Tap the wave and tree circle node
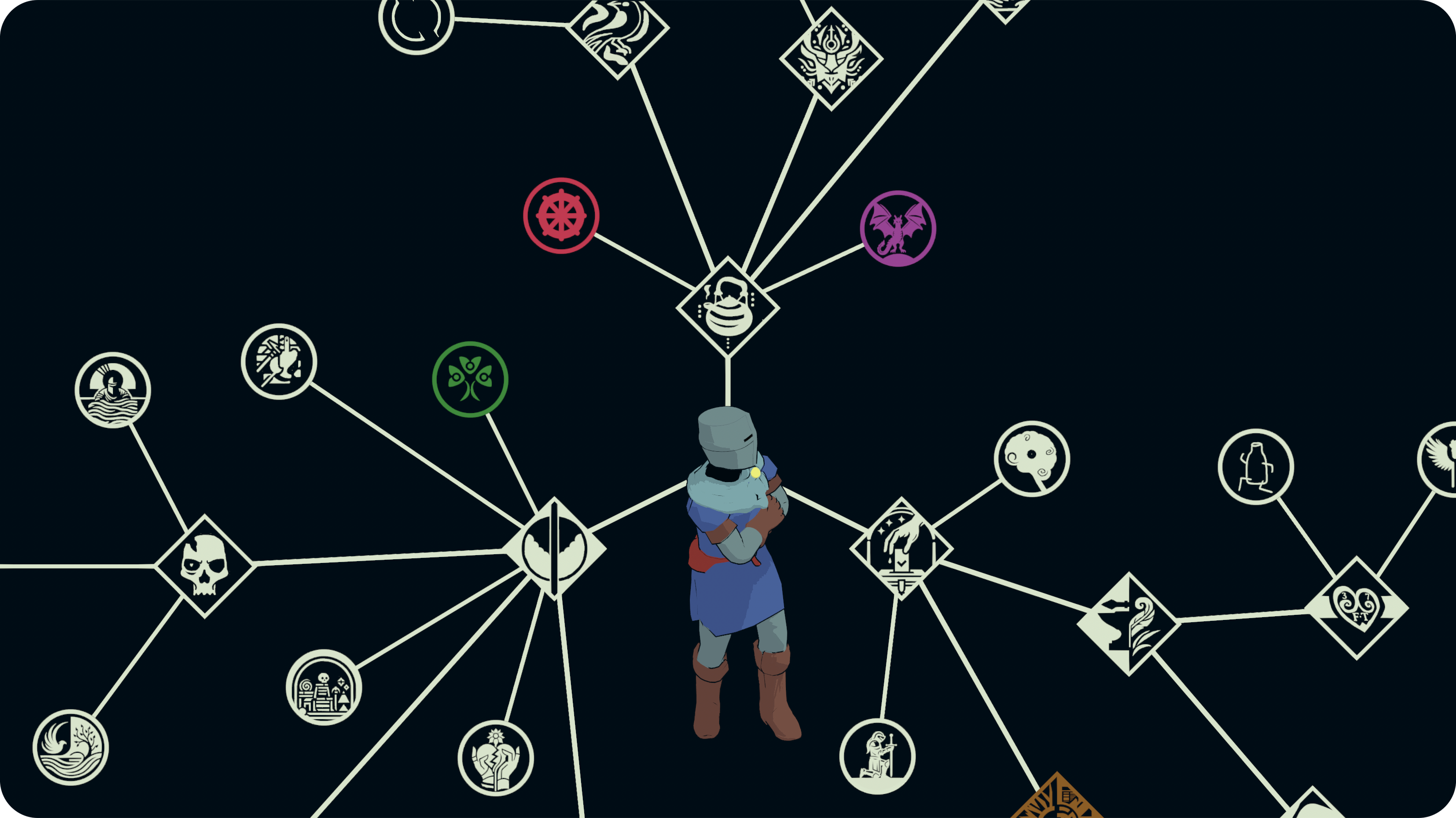 pos(71,747)
